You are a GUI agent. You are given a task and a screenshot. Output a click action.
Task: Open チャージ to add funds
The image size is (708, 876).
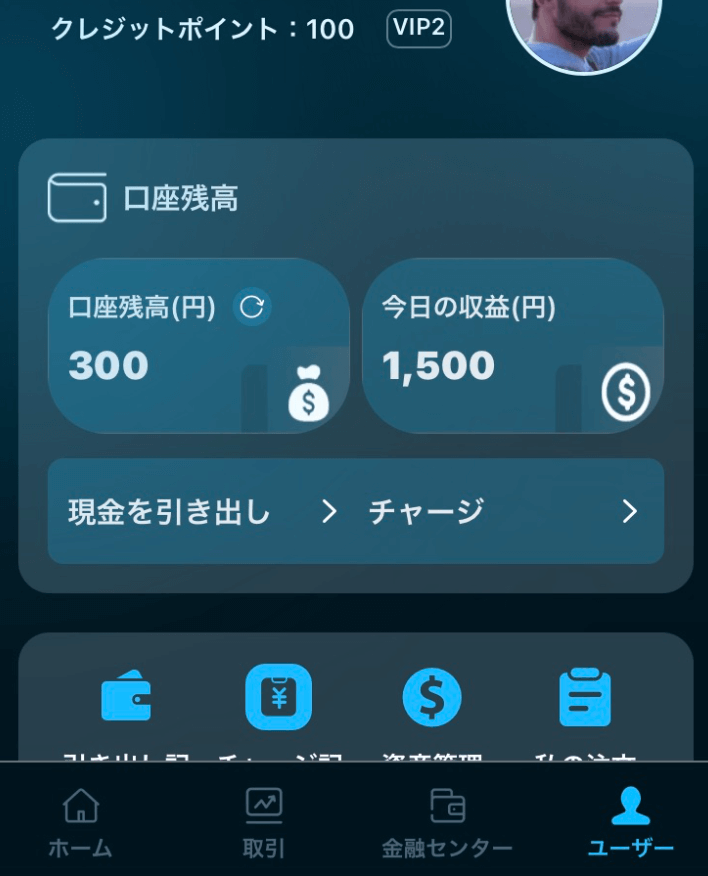500,512
